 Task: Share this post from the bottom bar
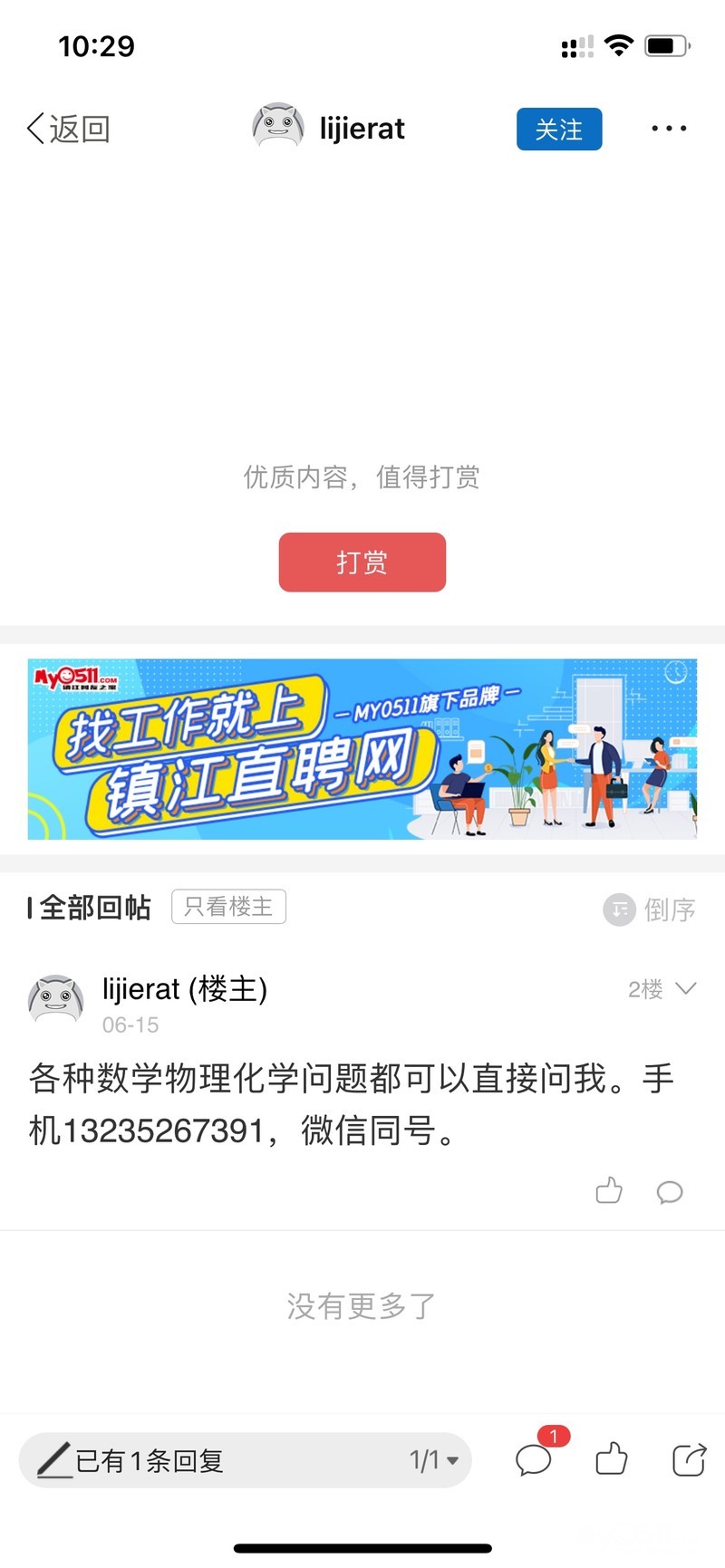pyautogui.click(x=689, y=1459)
